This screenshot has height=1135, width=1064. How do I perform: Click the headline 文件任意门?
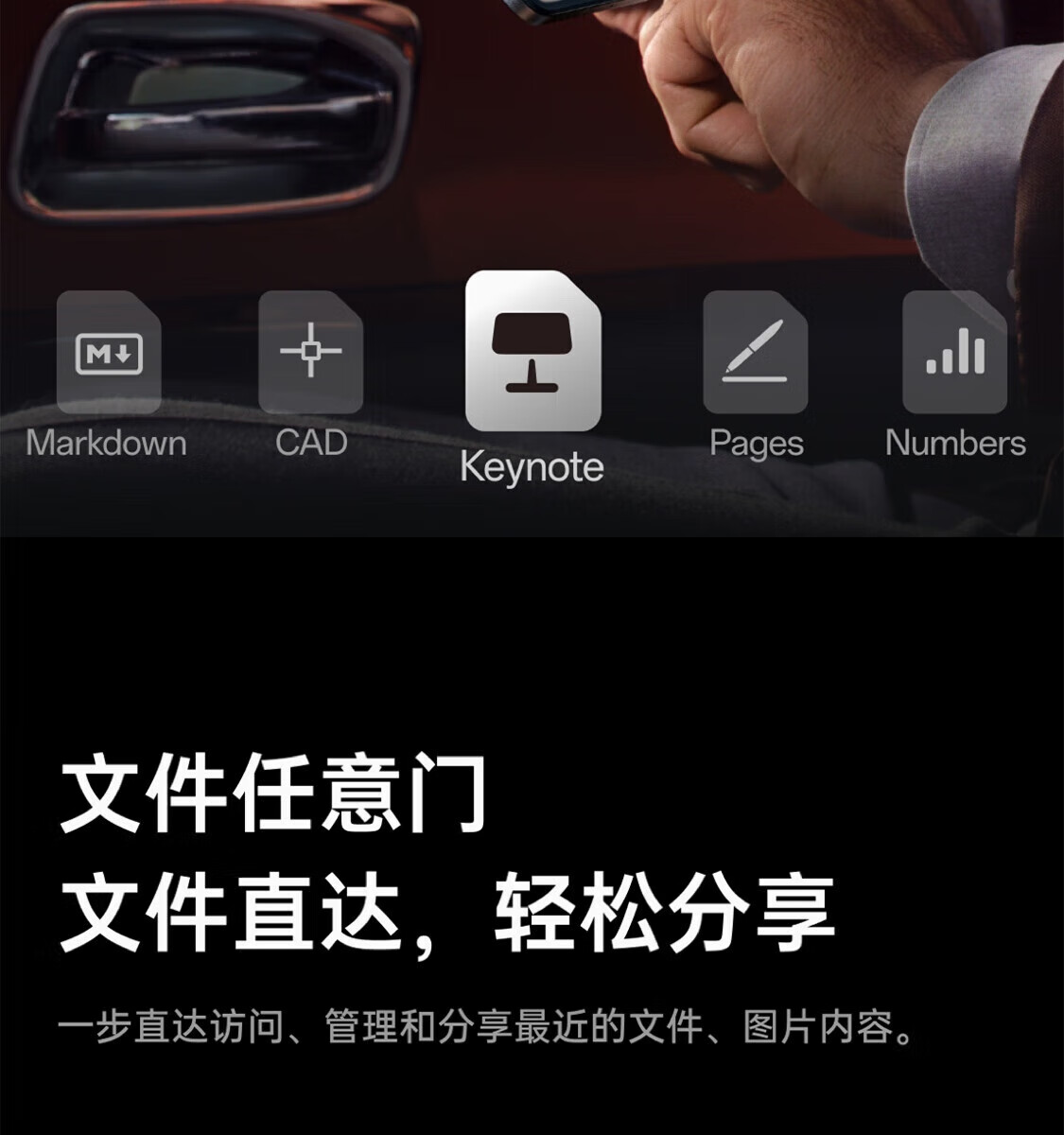tap(274, 794)
